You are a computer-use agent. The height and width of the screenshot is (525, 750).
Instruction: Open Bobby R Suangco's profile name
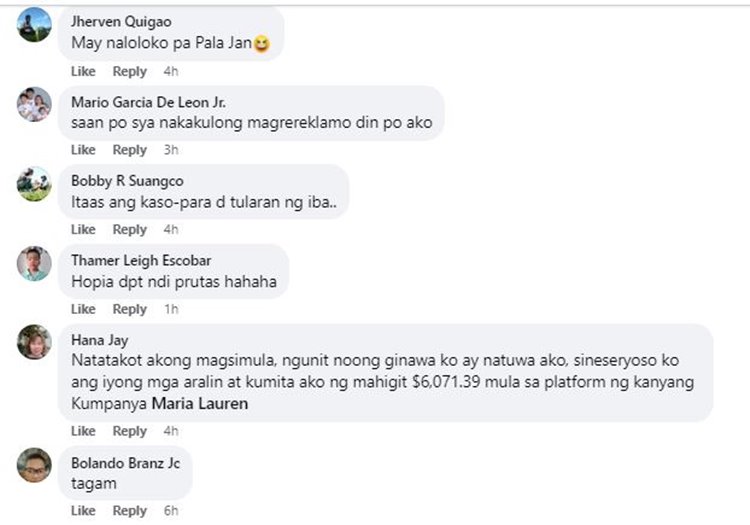coord(127,181)
